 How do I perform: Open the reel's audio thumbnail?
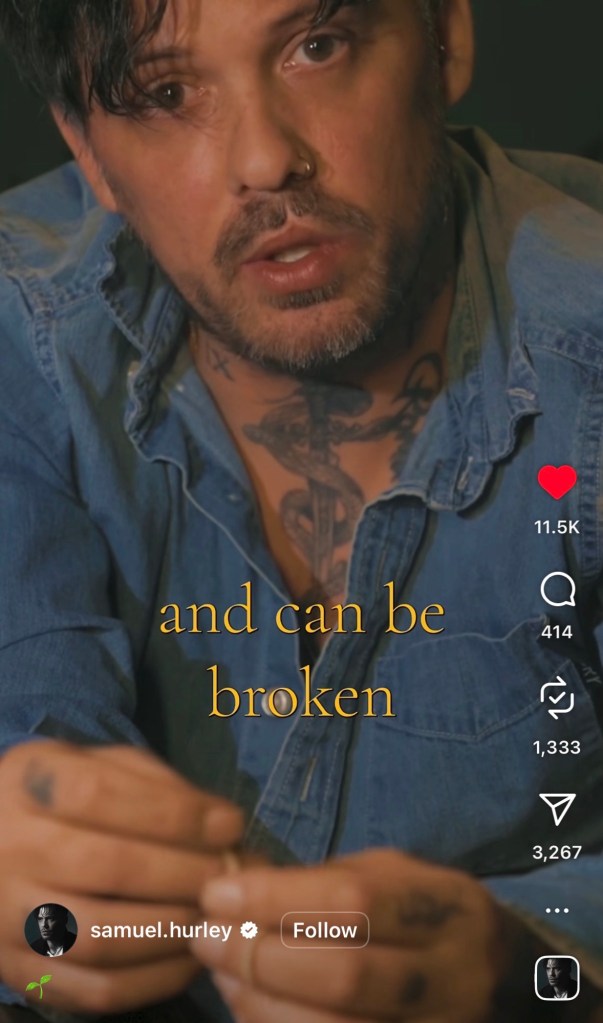click(x=557, y=978)
